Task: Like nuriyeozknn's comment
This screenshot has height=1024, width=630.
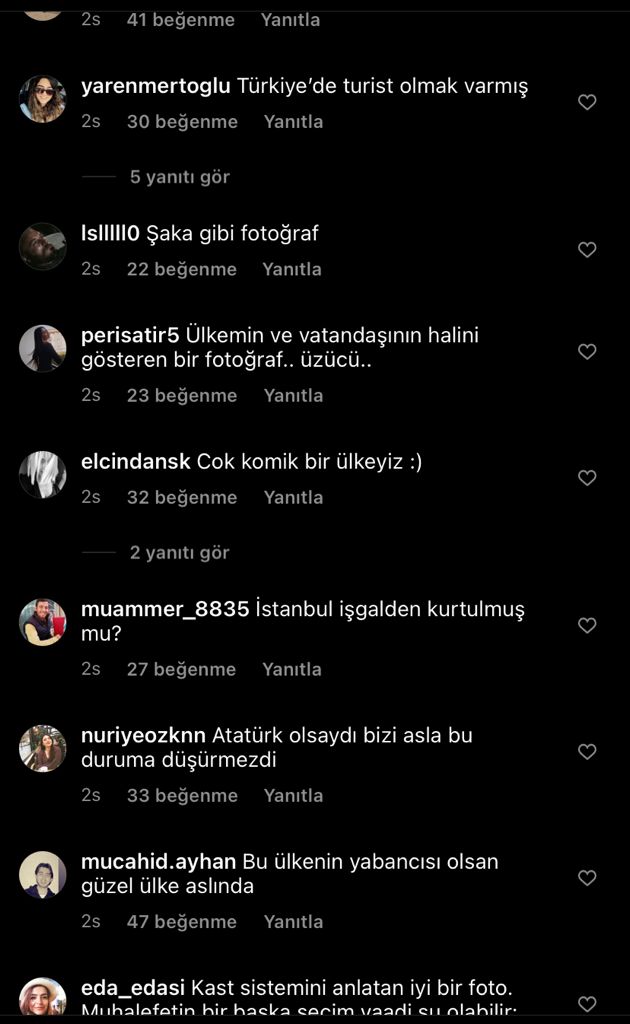Action: (x=587, y=752)
